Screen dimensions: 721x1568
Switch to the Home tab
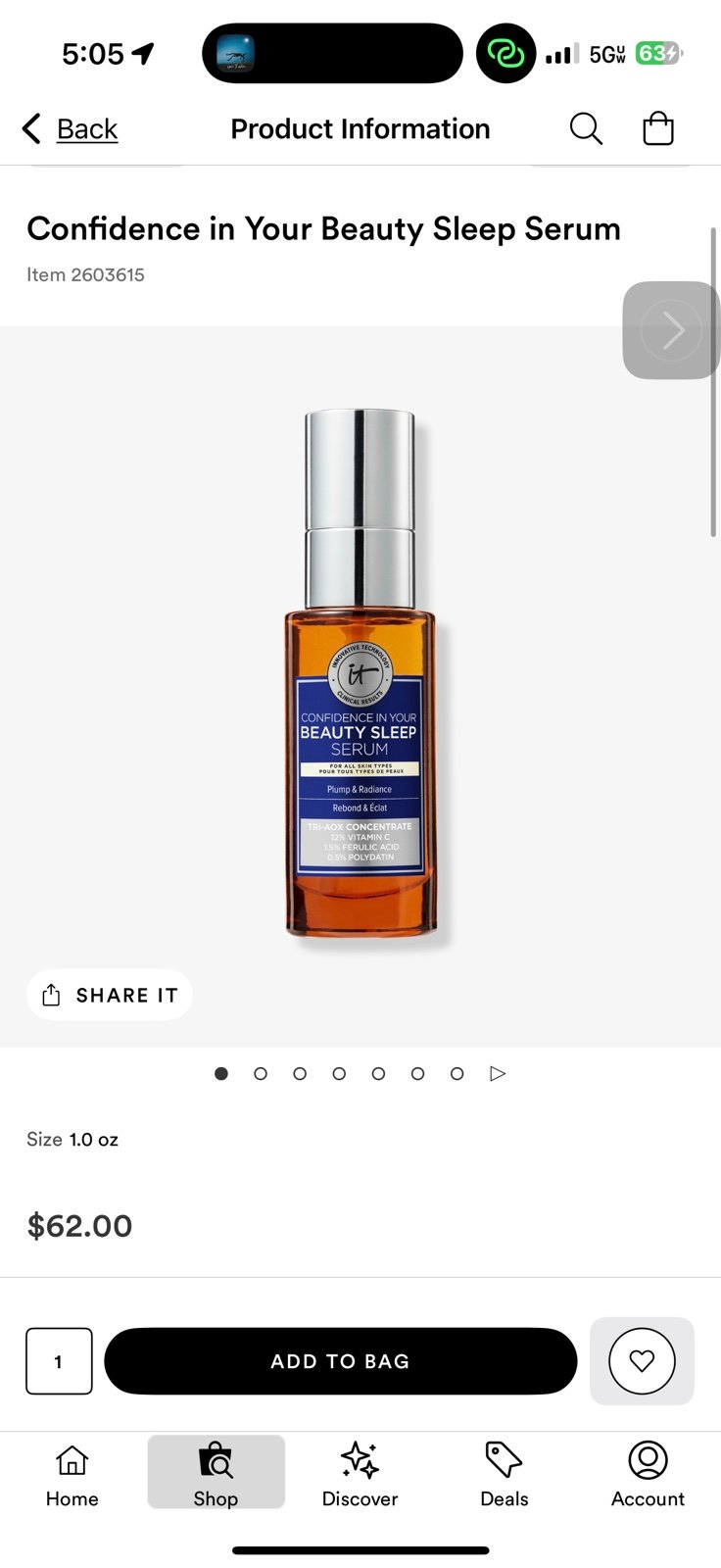[x=72, y=1474]
